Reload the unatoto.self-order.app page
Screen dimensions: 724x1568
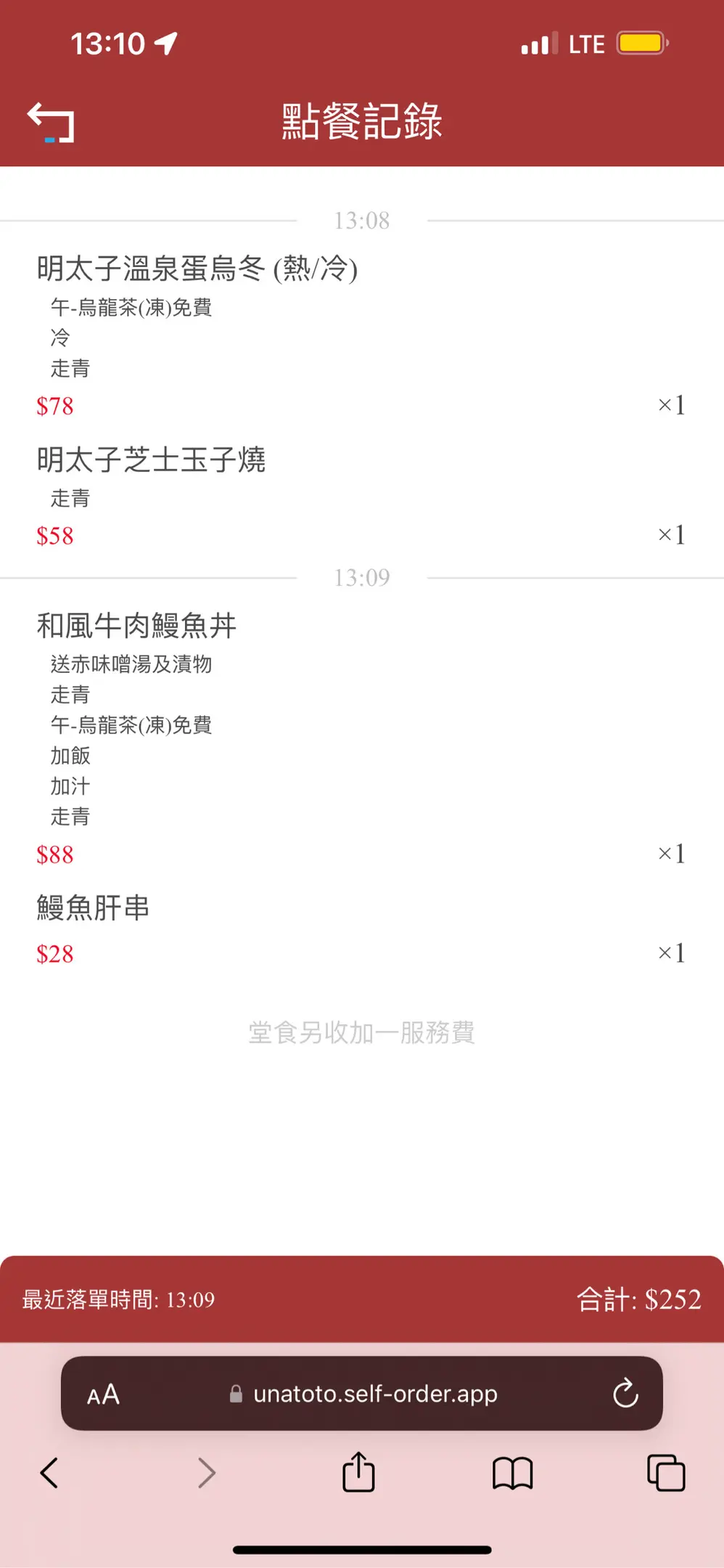pyautogui.click(x=625, y=1393)
